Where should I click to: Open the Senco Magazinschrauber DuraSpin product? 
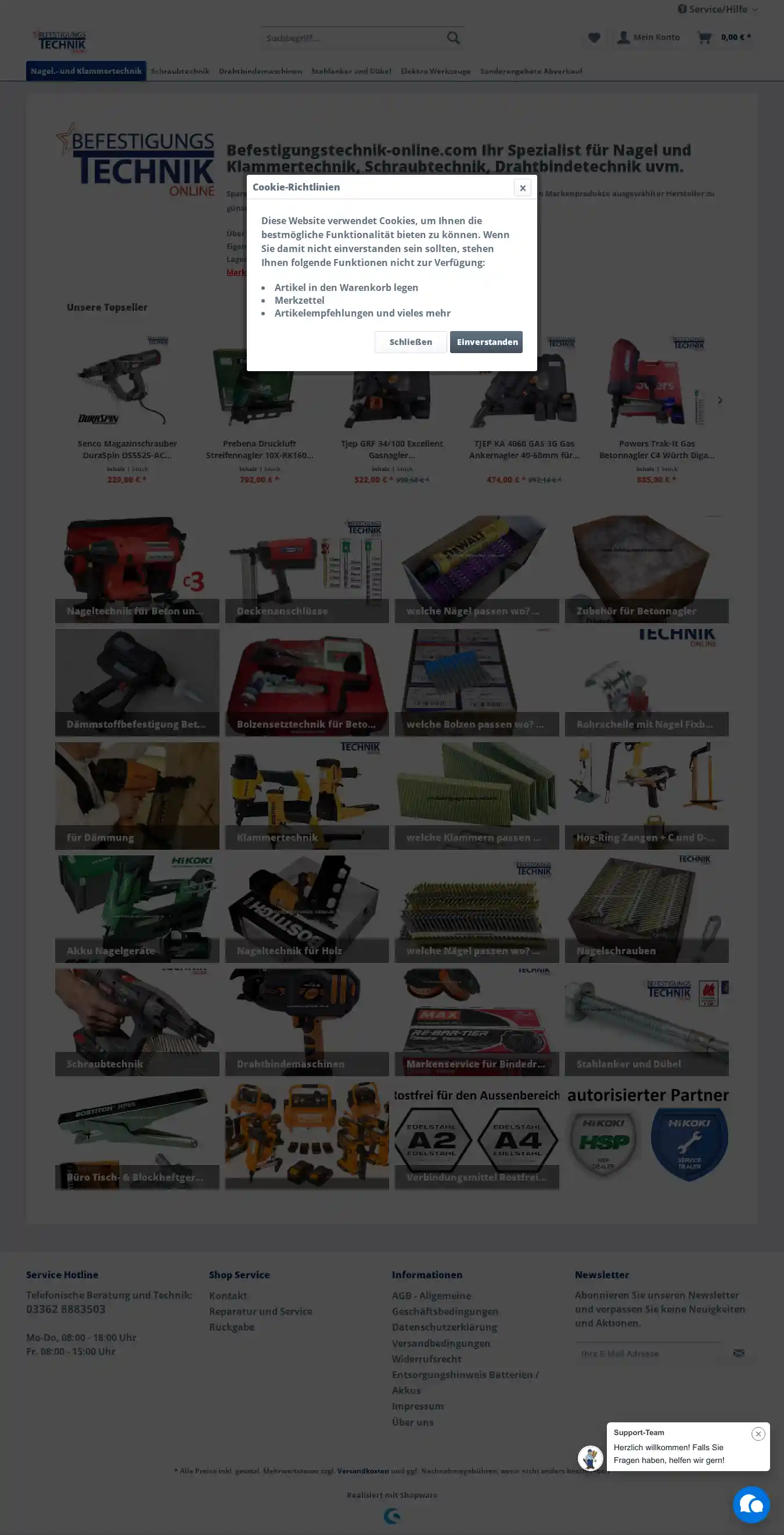click(x=127, y=450)
